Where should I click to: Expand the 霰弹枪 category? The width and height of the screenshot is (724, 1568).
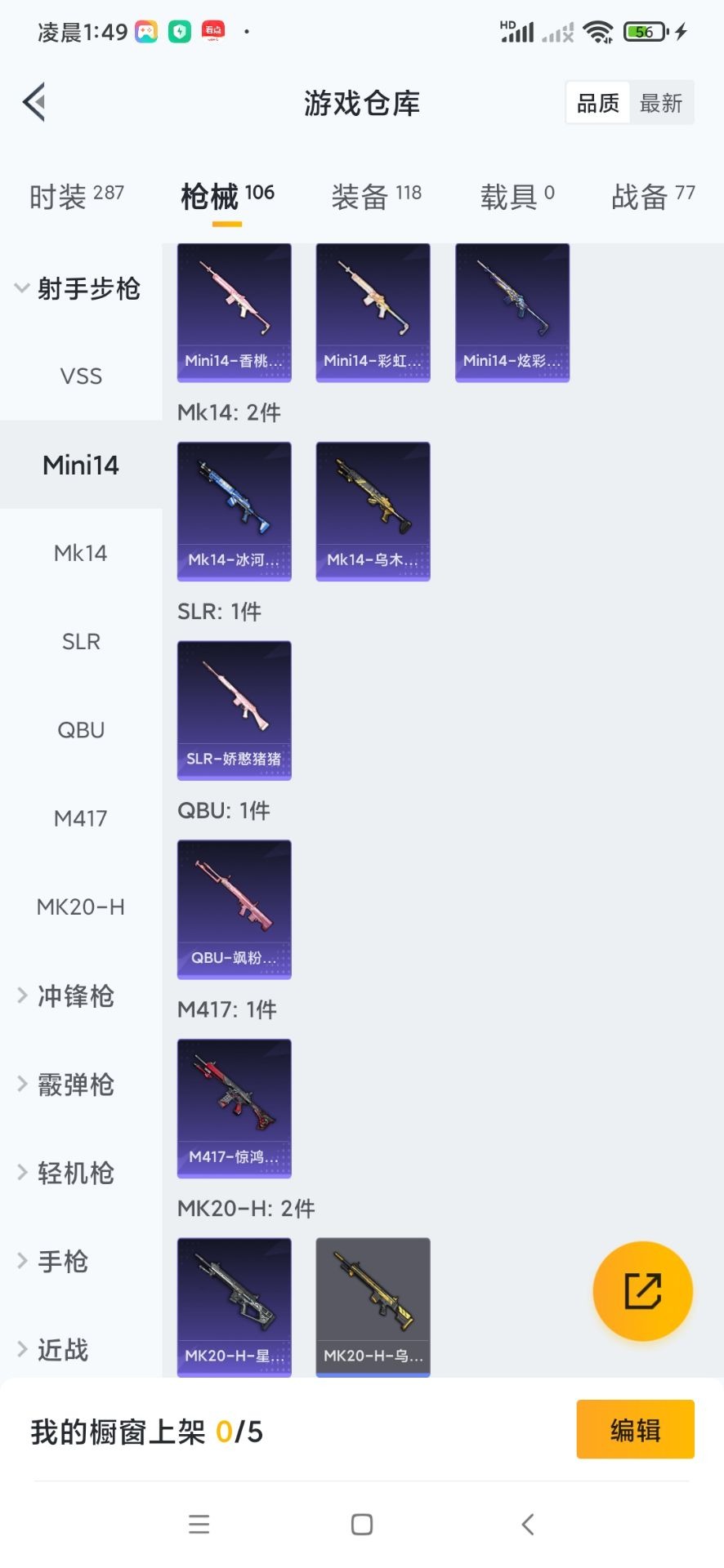pos(74,1085)
